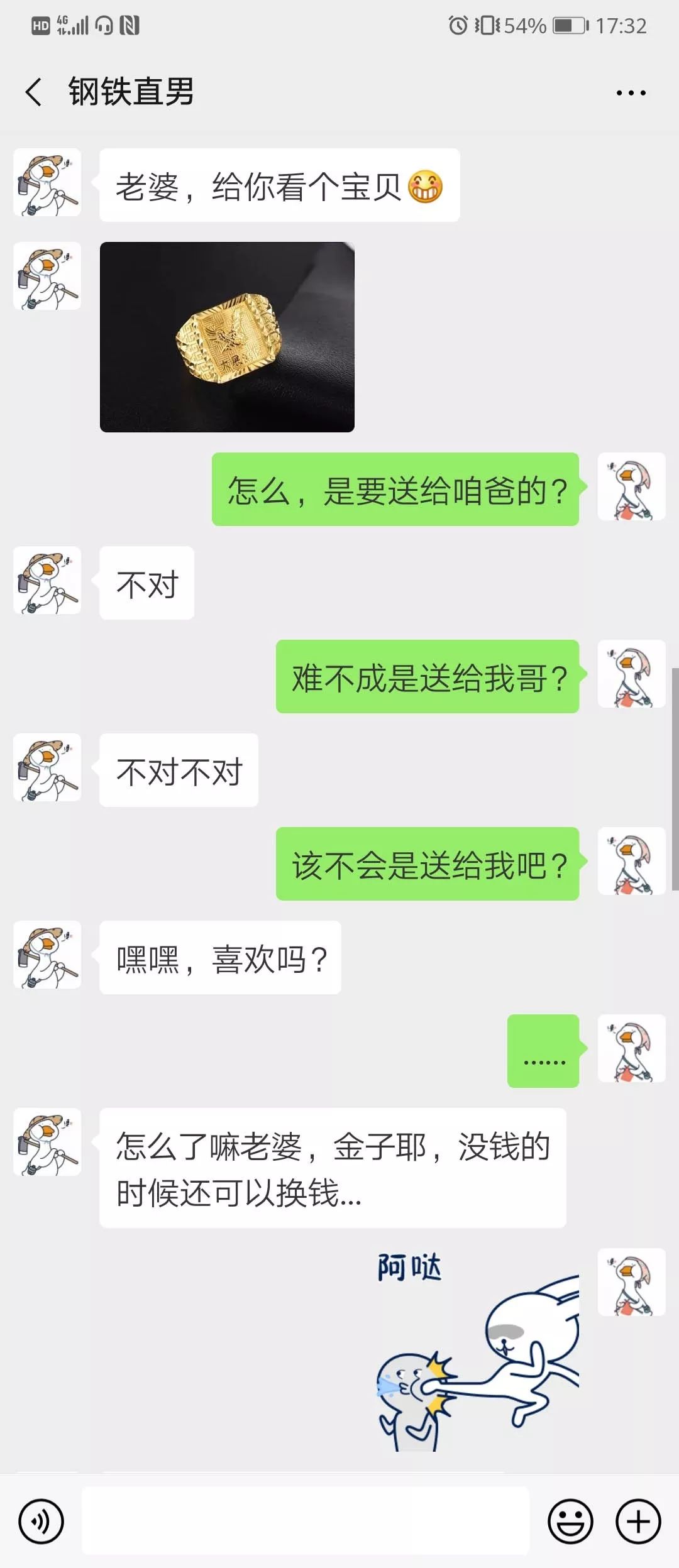Open the gold ring photo
Screen dimensions: 679x1568
(x=226, y=337)
